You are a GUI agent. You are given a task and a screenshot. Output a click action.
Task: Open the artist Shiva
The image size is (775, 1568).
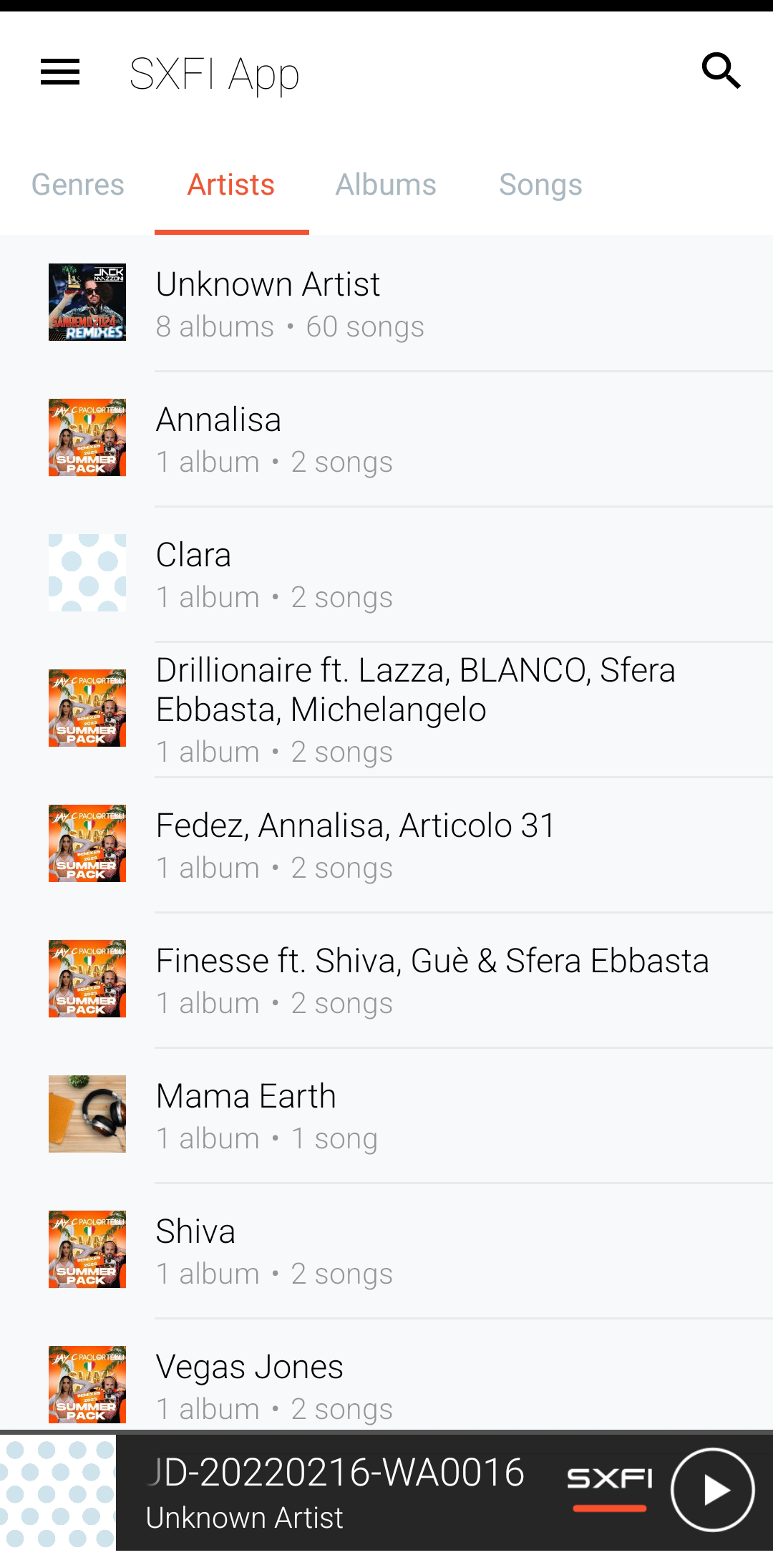click(x=387, y=1250)
